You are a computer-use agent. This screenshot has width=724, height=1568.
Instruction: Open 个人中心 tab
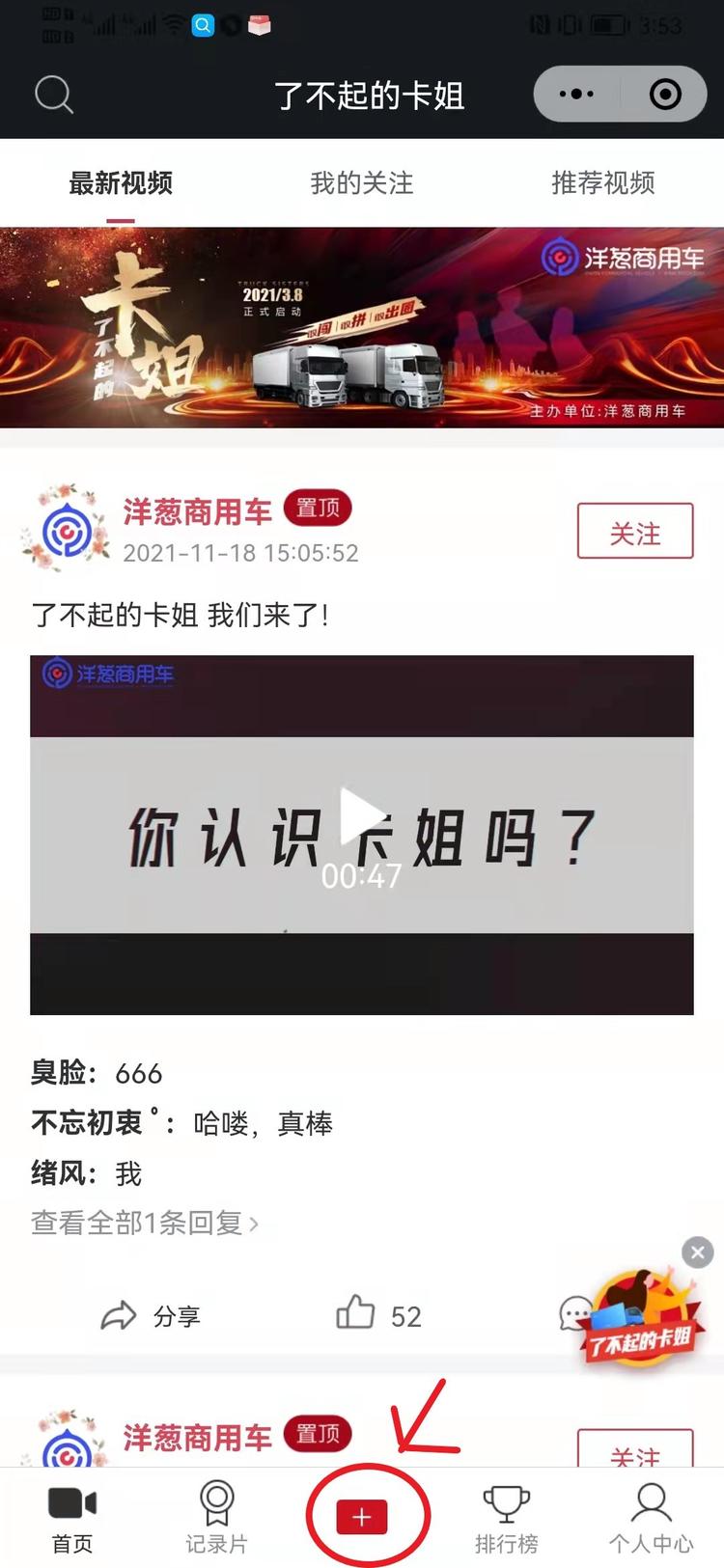click(652, 1519)
